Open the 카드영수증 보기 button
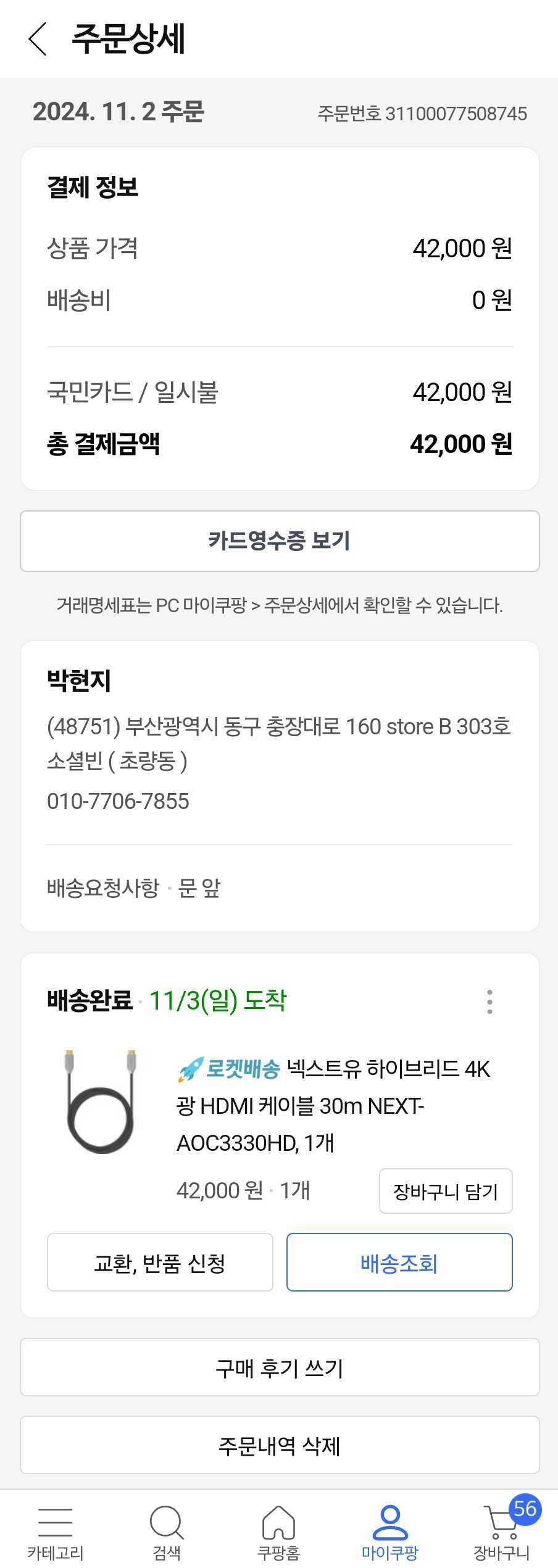 (280, 541)
